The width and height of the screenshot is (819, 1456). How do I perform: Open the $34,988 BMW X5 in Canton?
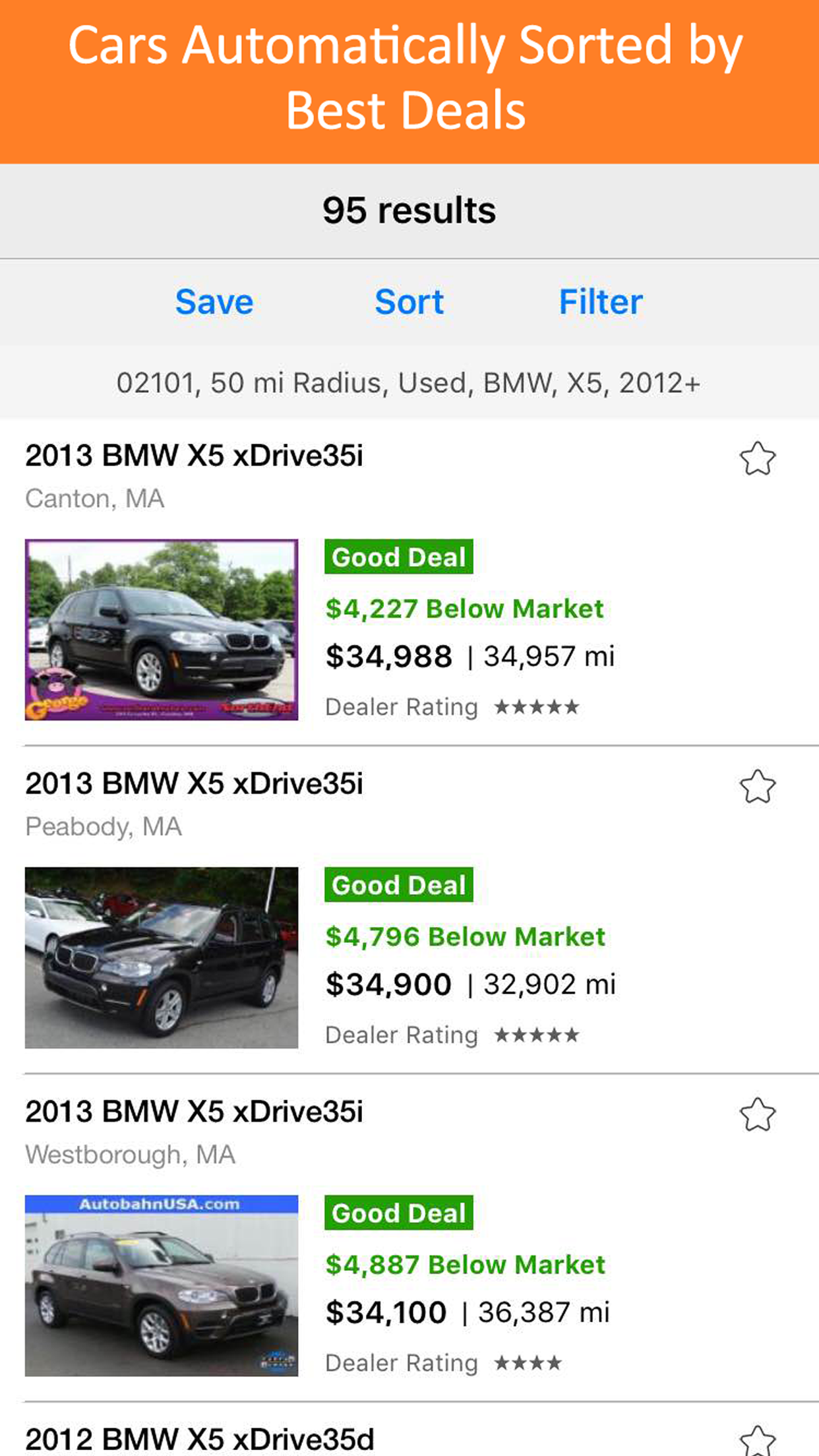409,582
